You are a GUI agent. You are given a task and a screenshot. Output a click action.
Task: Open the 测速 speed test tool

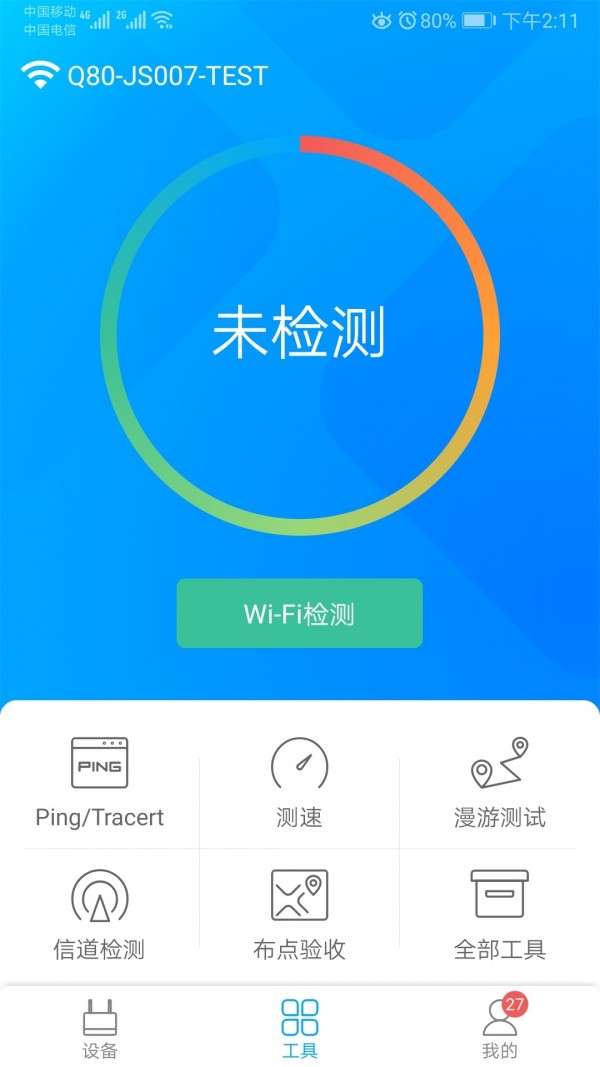(299, 782)
